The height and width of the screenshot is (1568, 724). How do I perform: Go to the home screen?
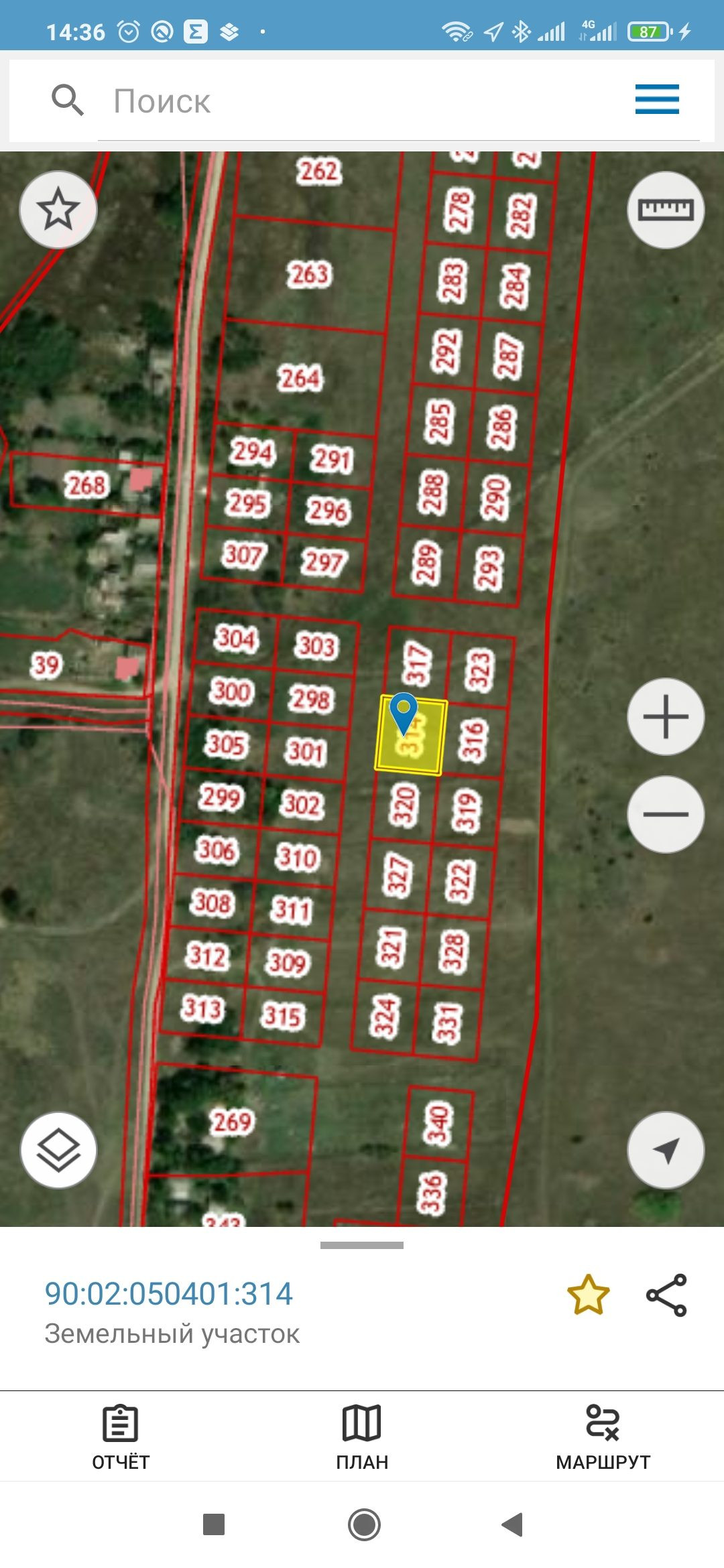(x=364, y=1524)
